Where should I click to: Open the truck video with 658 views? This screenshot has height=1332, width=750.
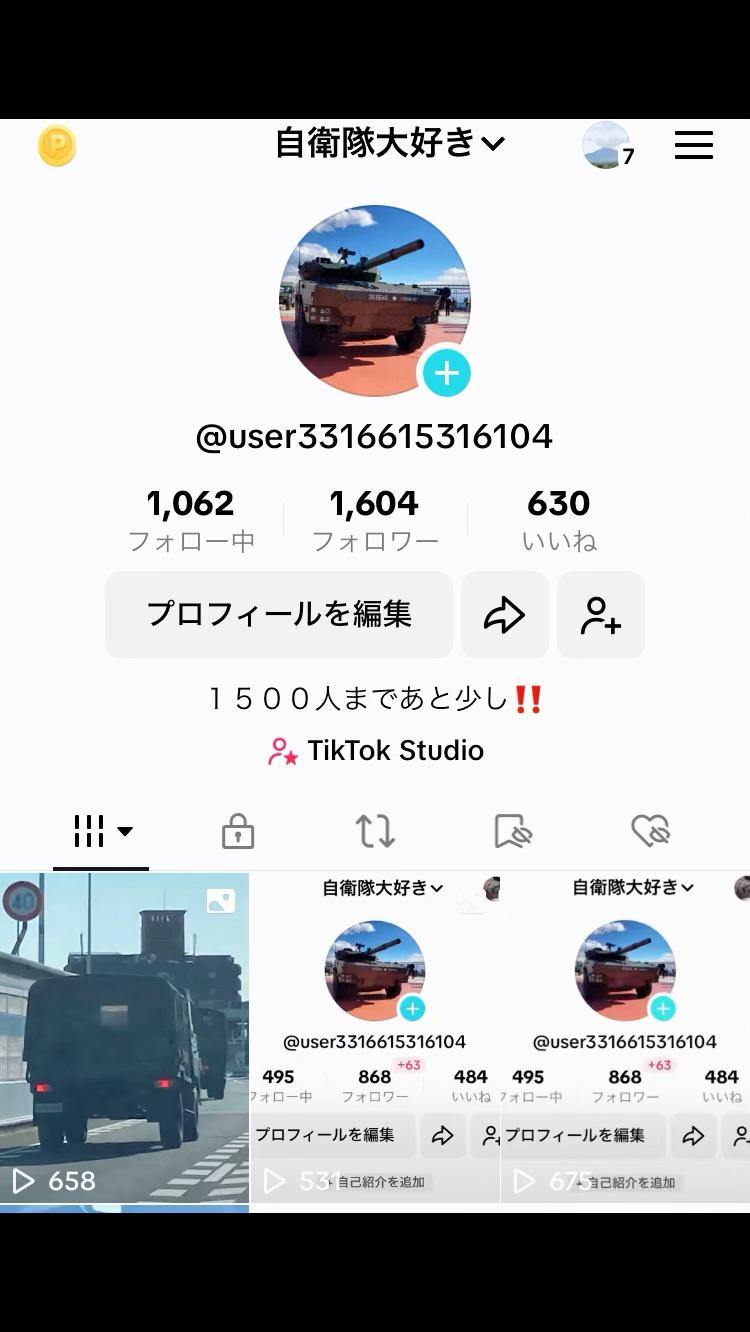click(124, 1037)
